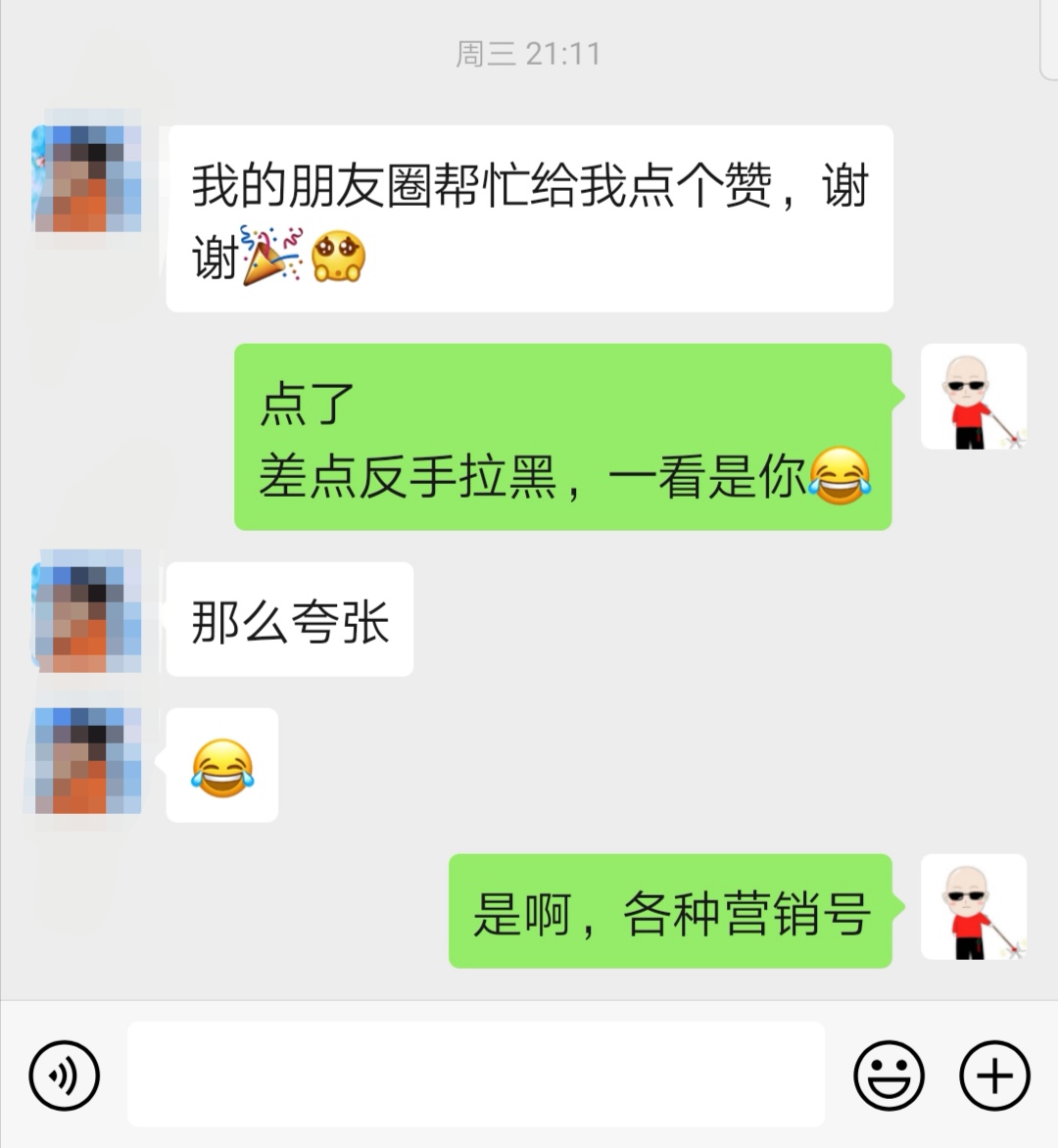The width and height of the screenshot is (1058, 1148).
Task: Select the sunglasses avatar next to green message
Action: (974, 396)
